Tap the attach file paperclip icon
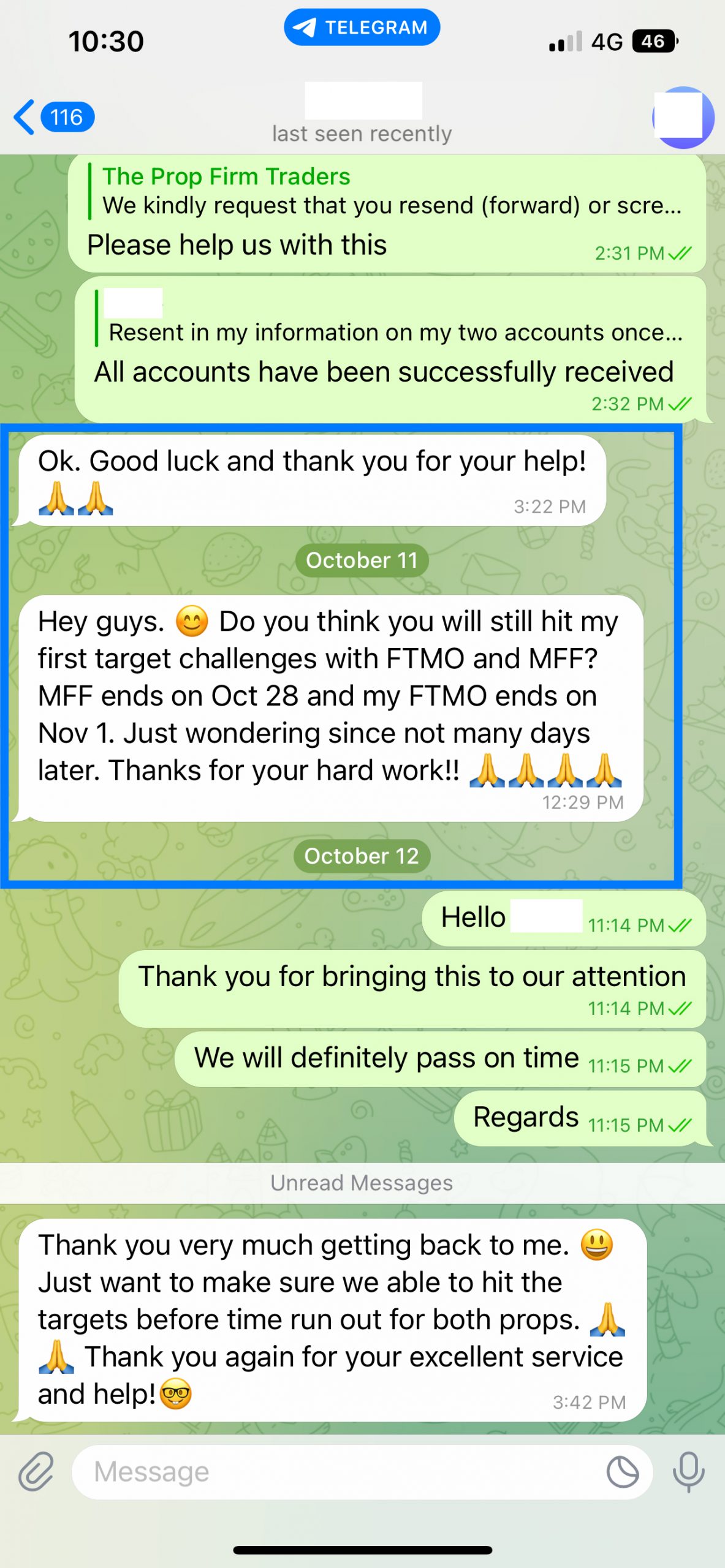 [36, 1471]
